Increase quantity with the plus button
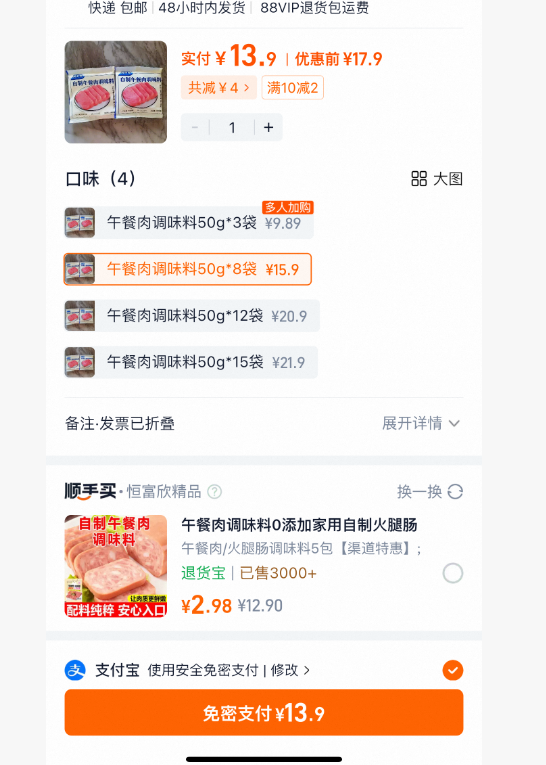Screen dimensions: 546x765 [268, 127]
